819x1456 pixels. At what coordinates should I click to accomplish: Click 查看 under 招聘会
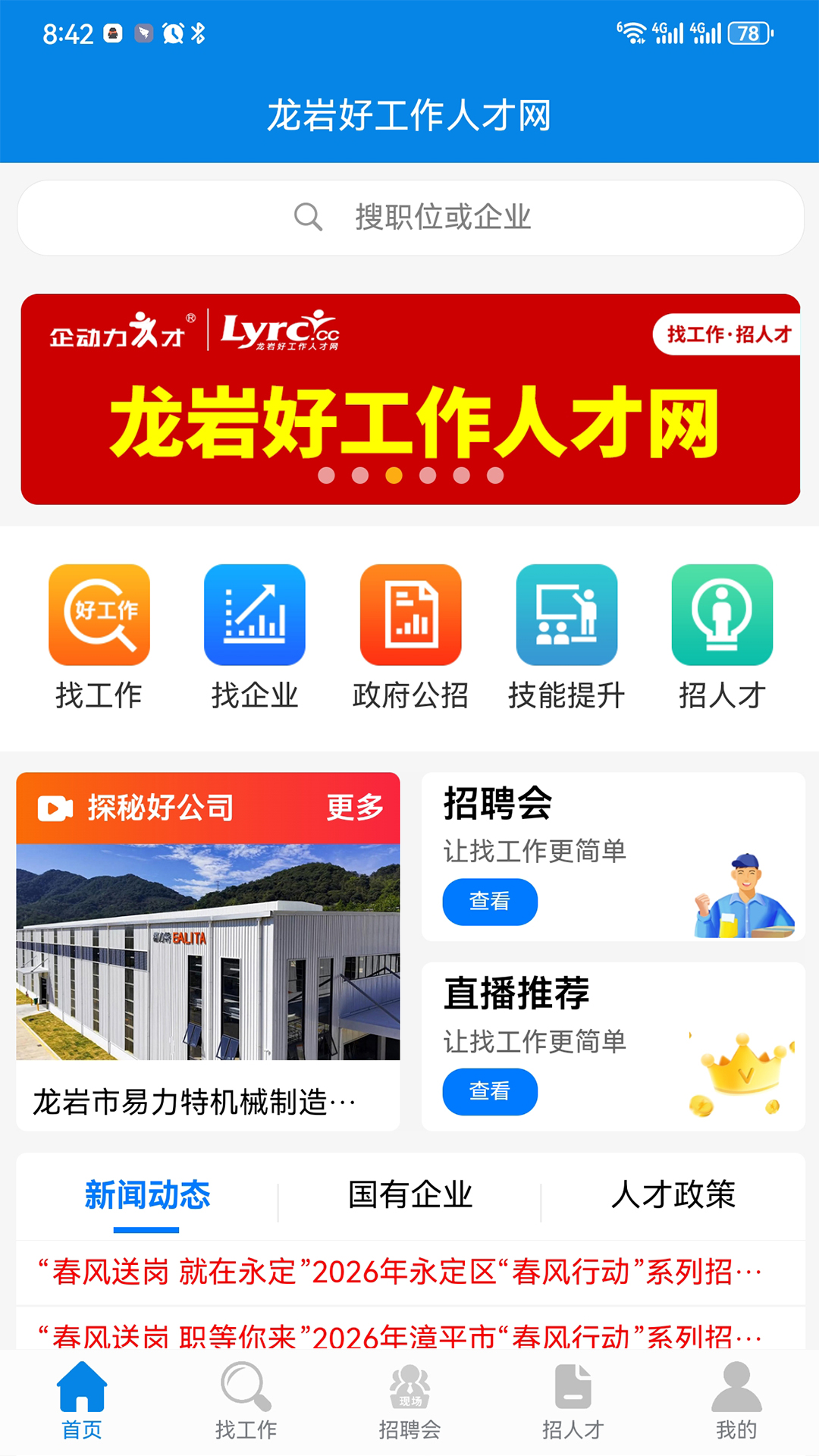[490, 902]
